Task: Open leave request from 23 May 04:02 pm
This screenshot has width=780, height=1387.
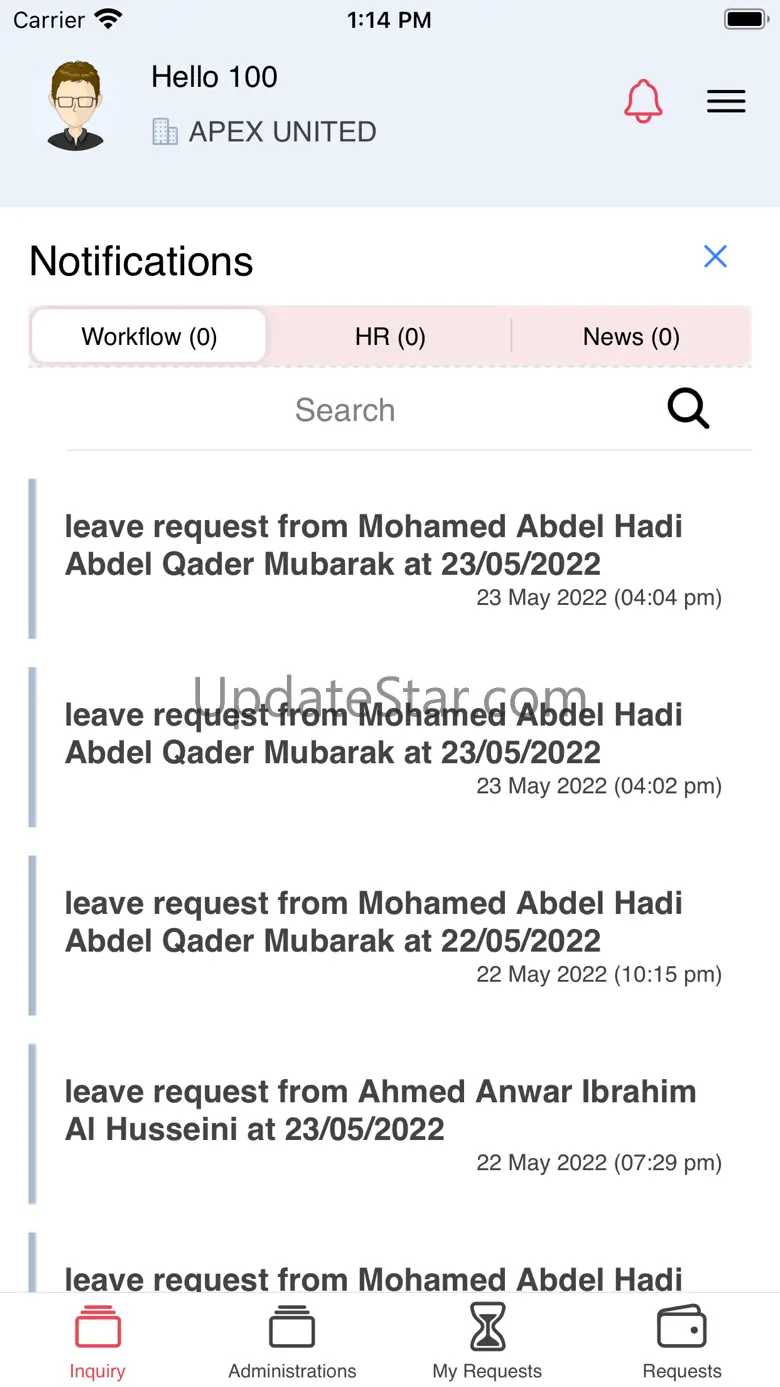Action: [390, 747]
